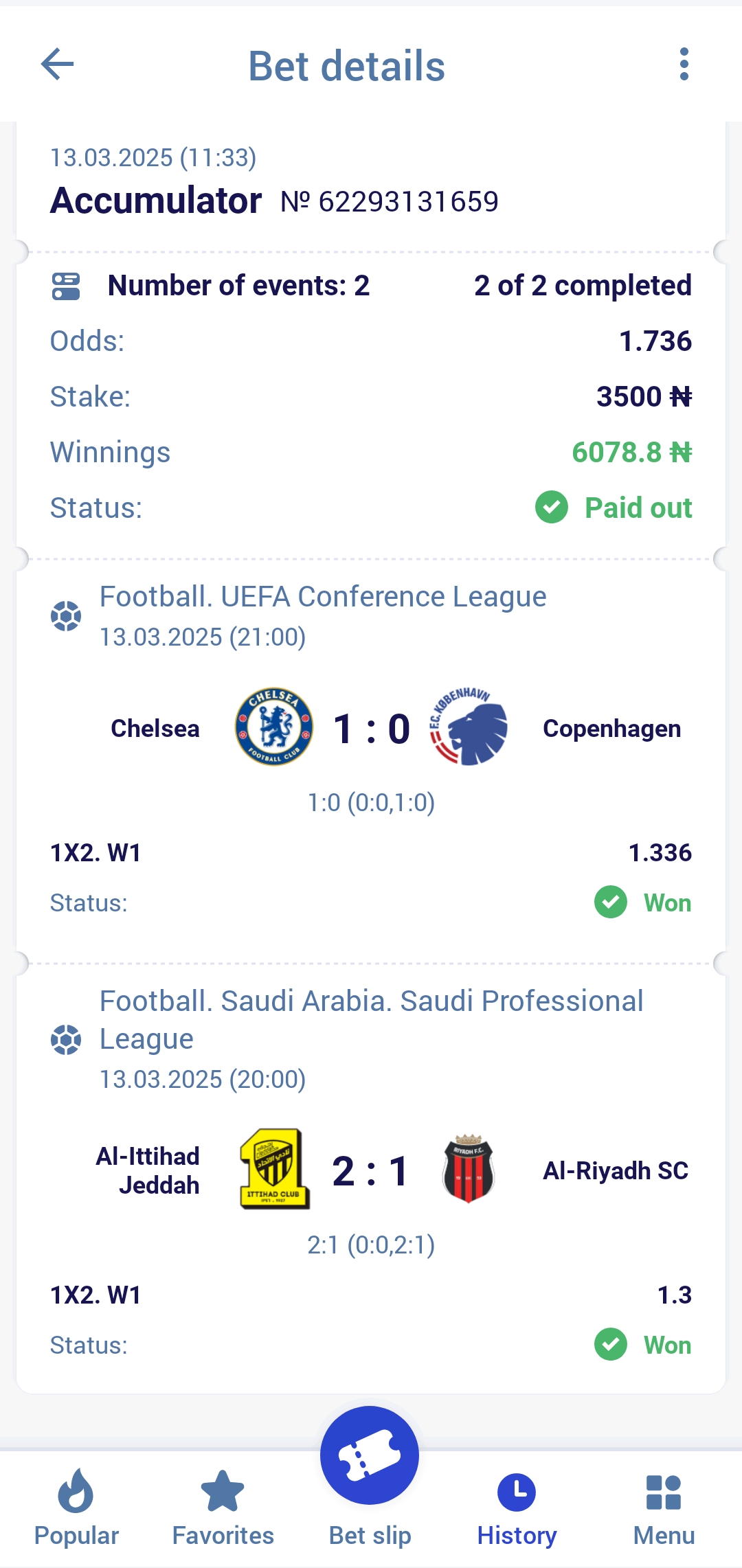Open the Chelsea vs Copenhagen match
The width and height of the screenshot is (742, 1568).
(371, 728)
